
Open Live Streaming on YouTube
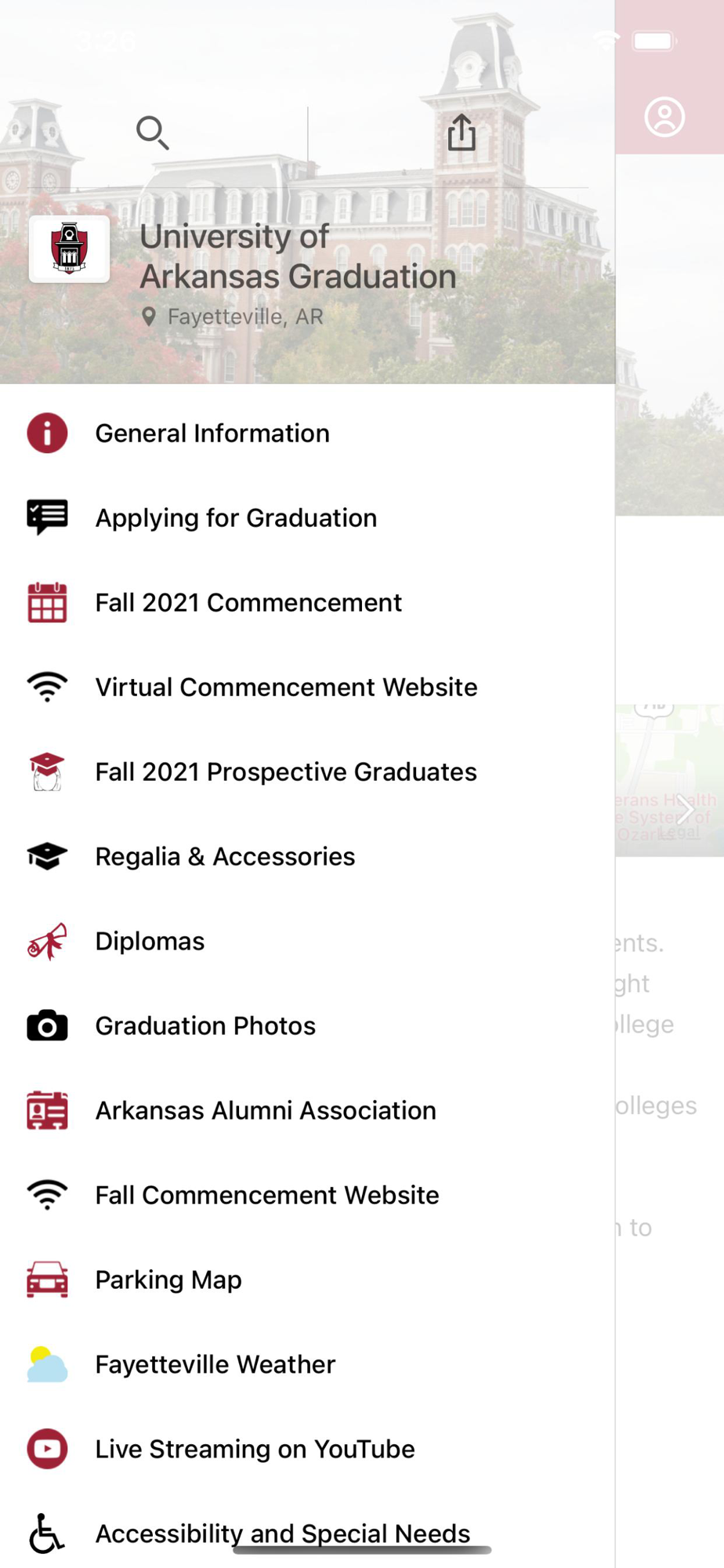pos(255,1450)
